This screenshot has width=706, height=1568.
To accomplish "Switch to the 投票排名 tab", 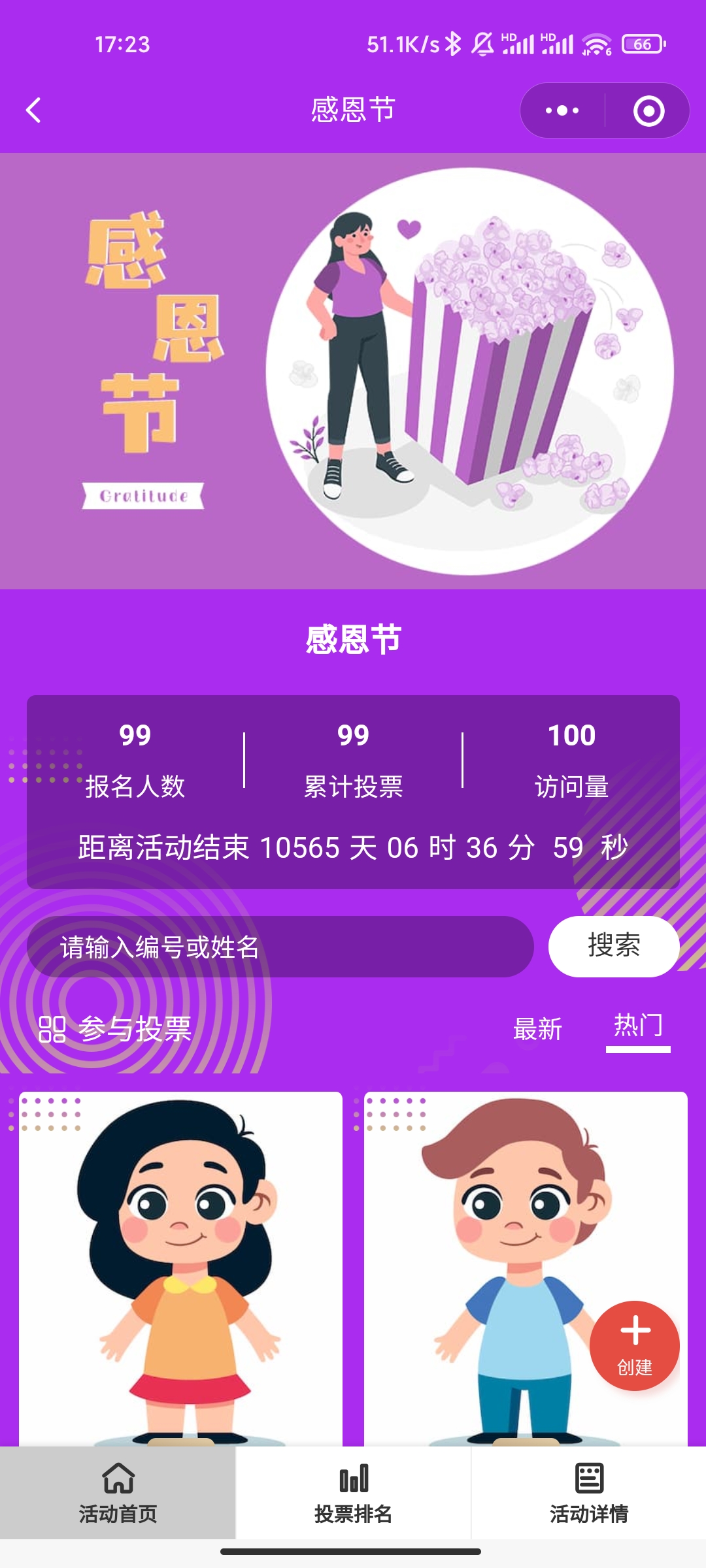I will (353, 1494).
